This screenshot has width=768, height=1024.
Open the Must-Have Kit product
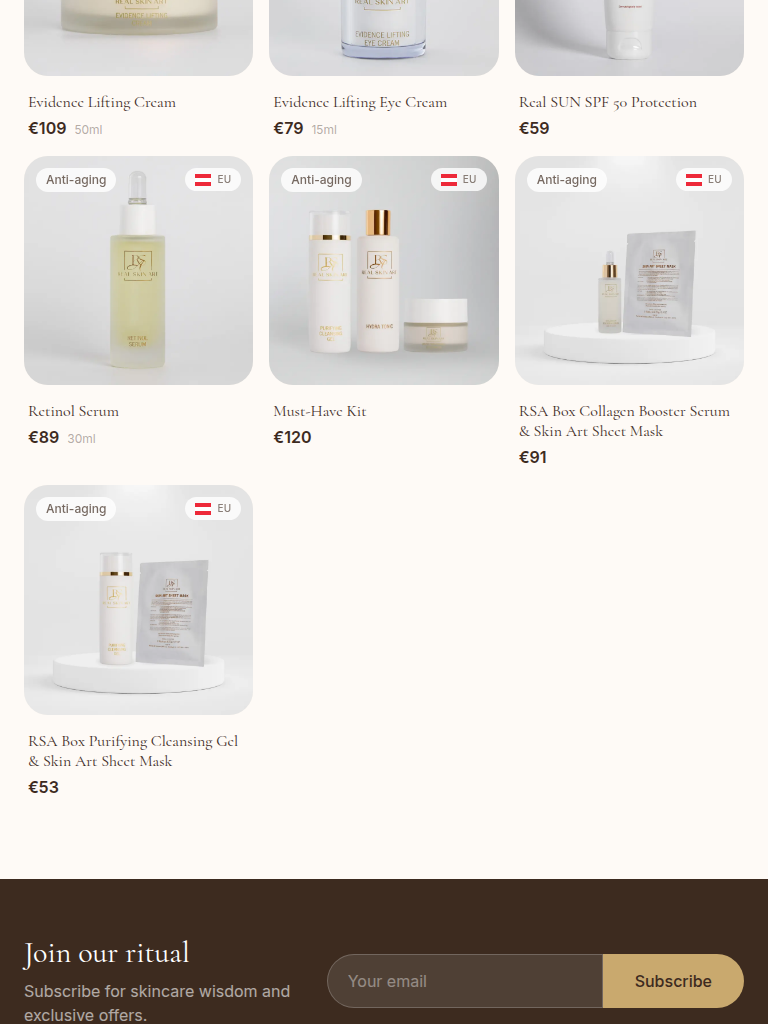tap(383, 271)
